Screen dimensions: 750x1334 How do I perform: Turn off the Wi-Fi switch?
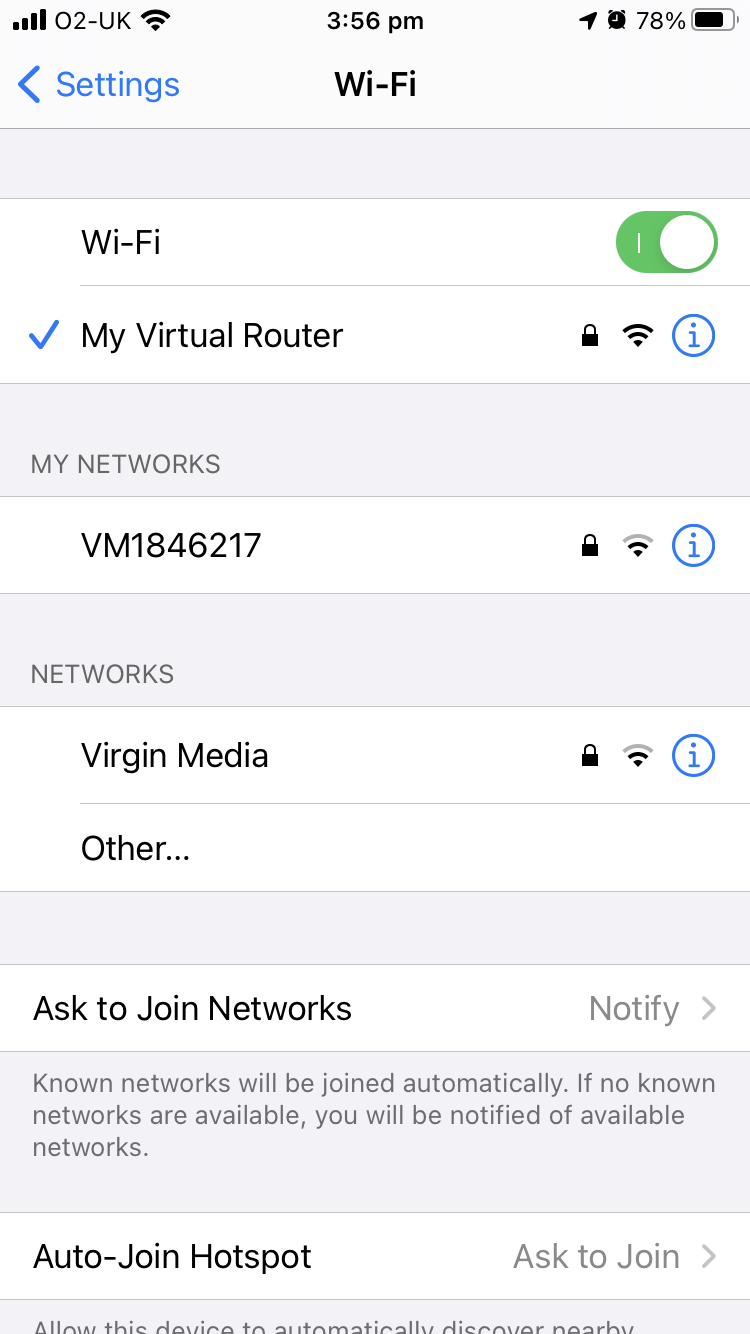pyautogui.click(x=666, y=242)
